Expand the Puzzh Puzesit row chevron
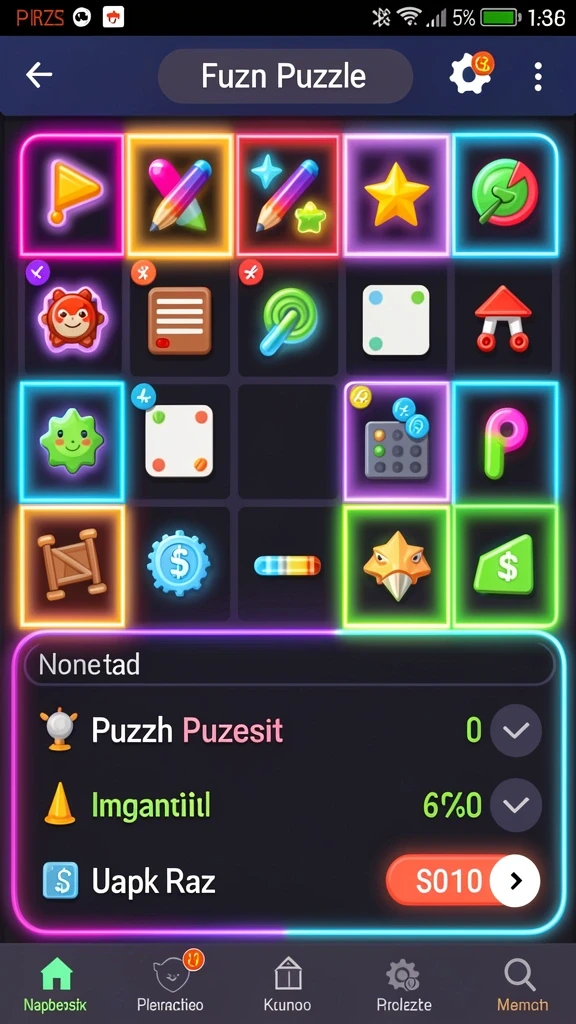This screenshot has width=576, height=1024. 516,730
